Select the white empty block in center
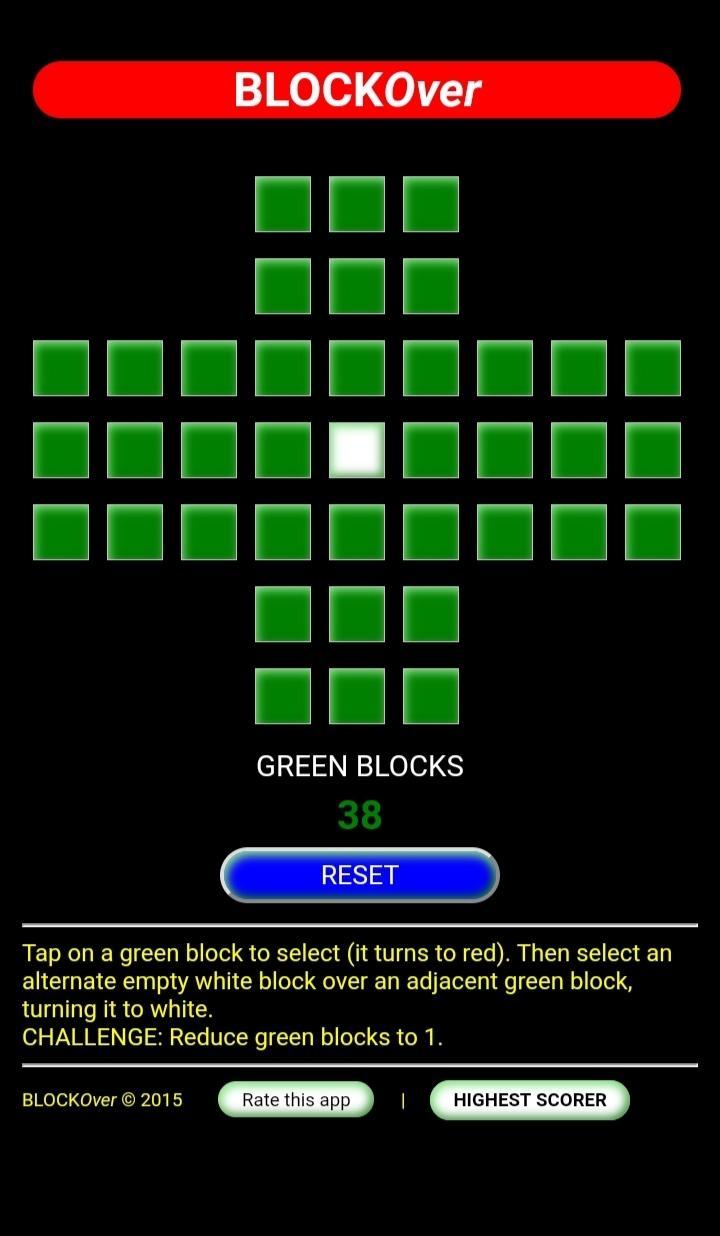720x1236 pixels. pos(357,450)
